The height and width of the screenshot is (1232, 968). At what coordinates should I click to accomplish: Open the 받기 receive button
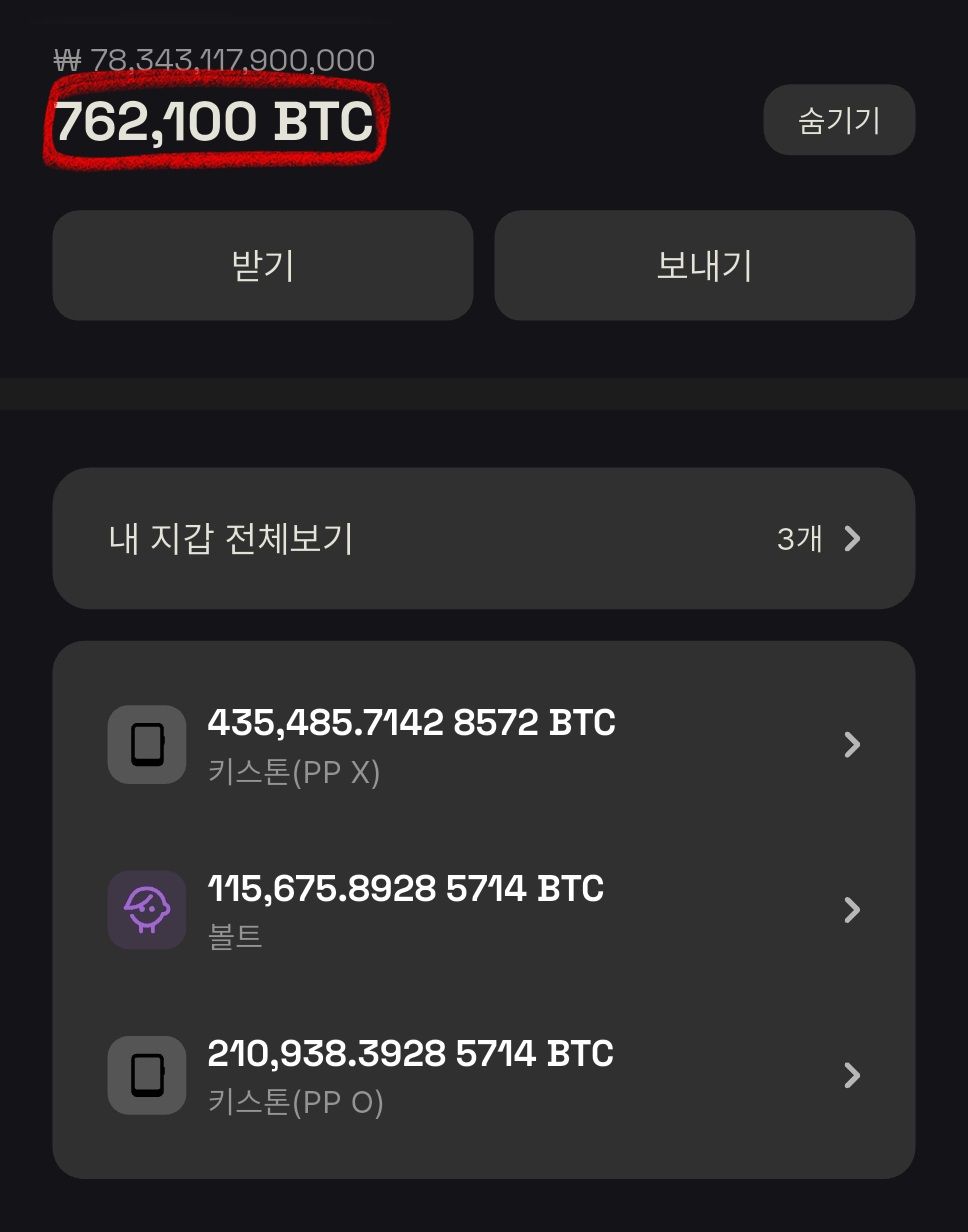263,265
